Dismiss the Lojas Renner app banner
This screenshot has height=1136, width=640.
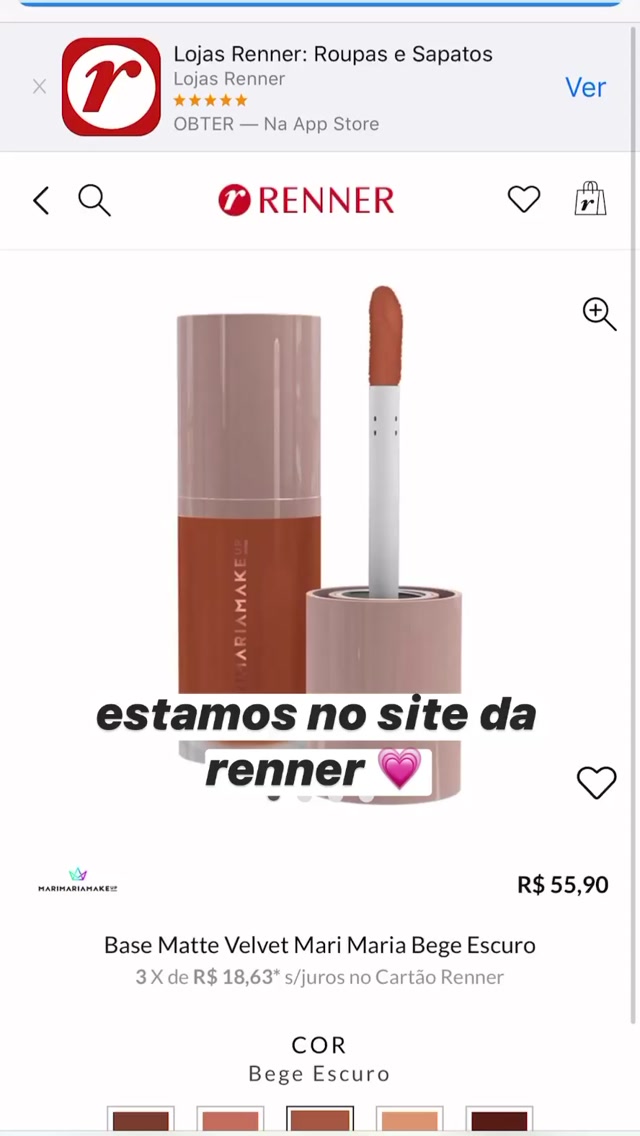[39, 87]
